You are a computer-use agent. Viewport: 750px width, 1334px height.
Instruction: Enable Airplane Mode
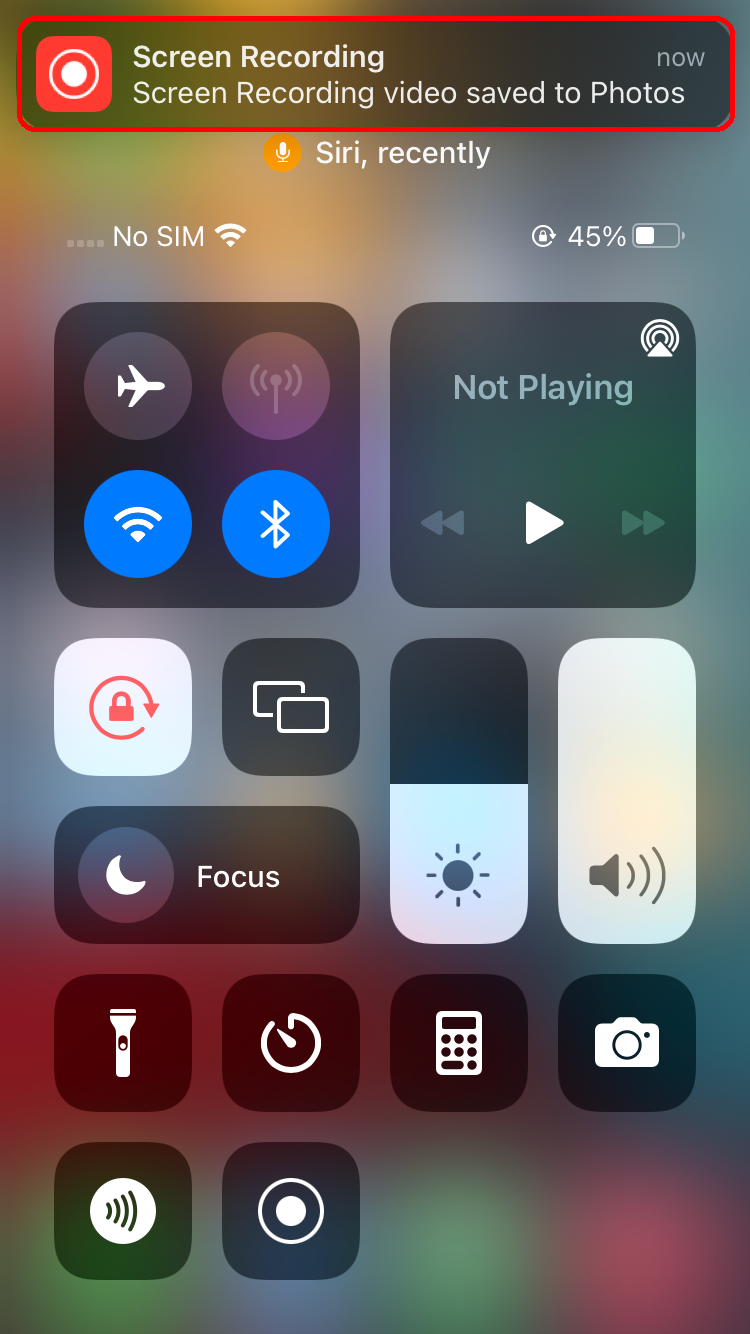click(x=138, y=386)
